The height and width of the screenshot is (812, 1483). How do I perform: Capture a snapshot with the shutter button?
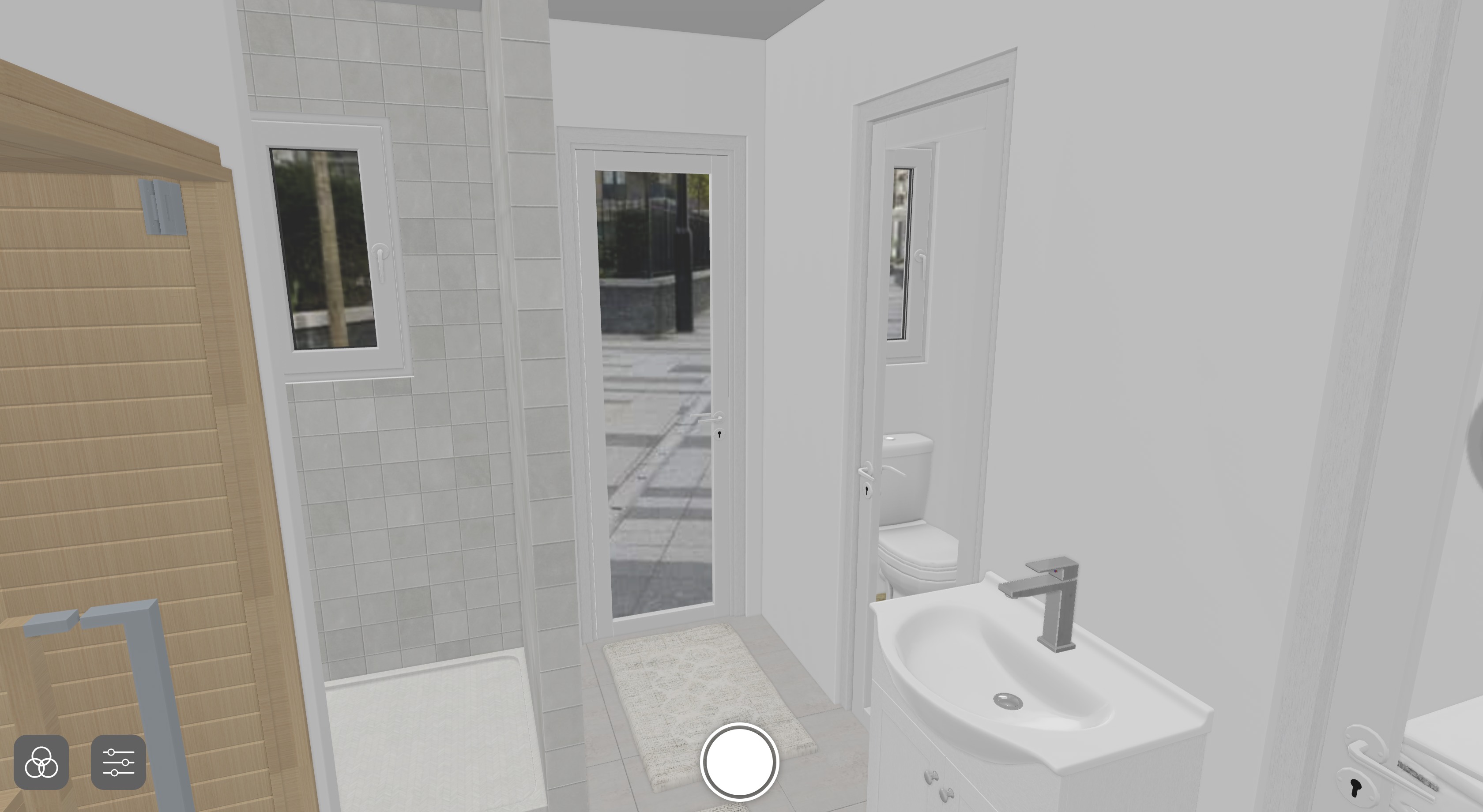click(740, 762)
